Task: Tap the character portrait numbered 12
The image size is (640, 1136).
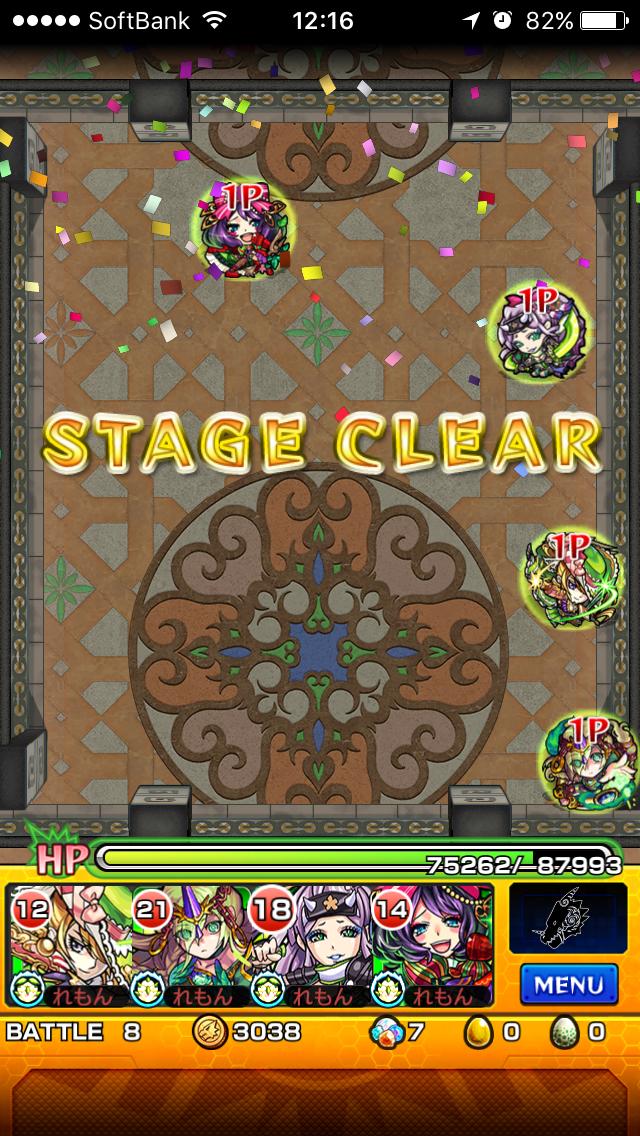Action: (x=70, y=945)
